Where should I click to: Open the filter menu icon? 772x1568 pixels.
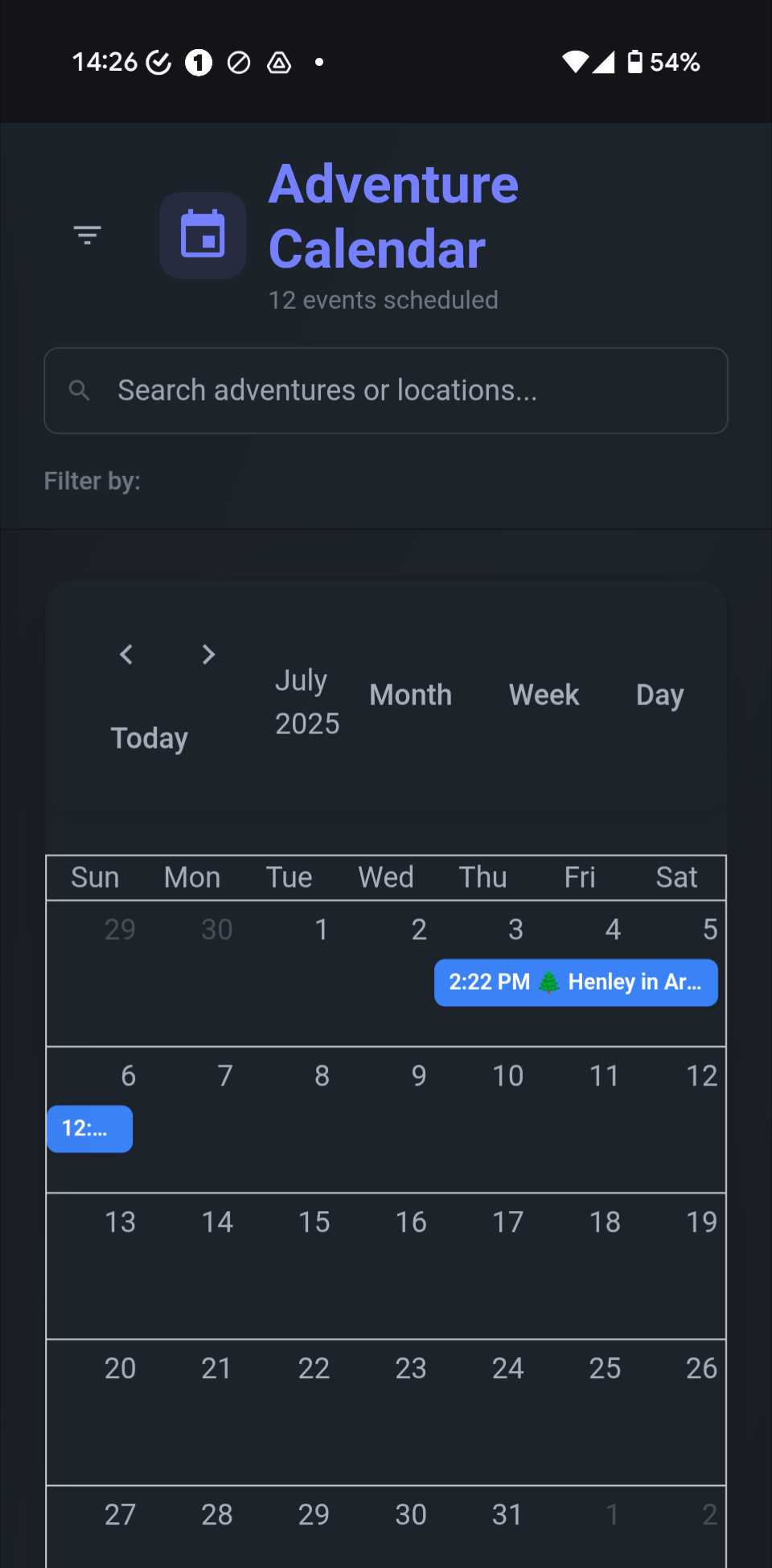pos(87,235)
